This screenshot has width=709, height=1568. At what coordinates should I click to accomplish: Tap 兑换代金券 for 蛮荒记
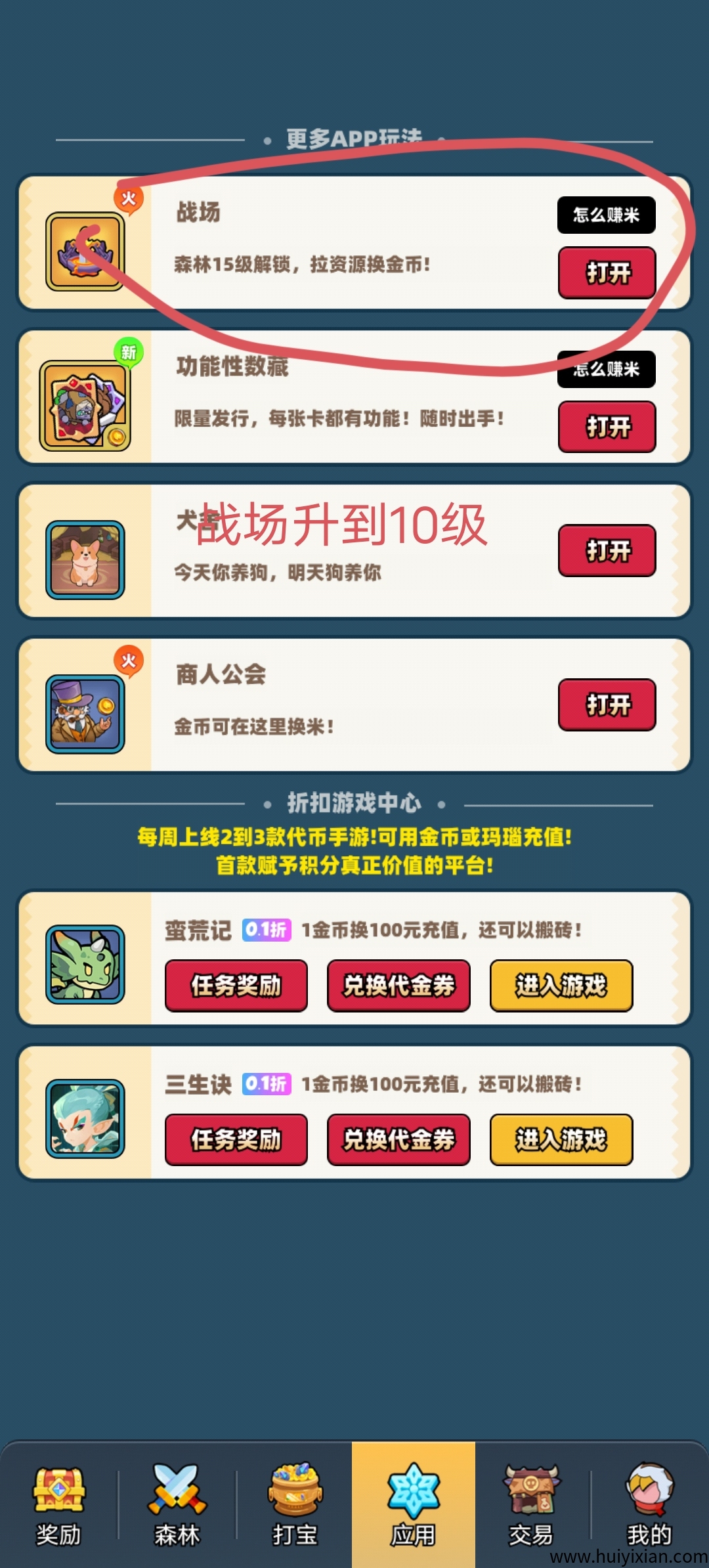pyautogui.click(x=398, y=985)
